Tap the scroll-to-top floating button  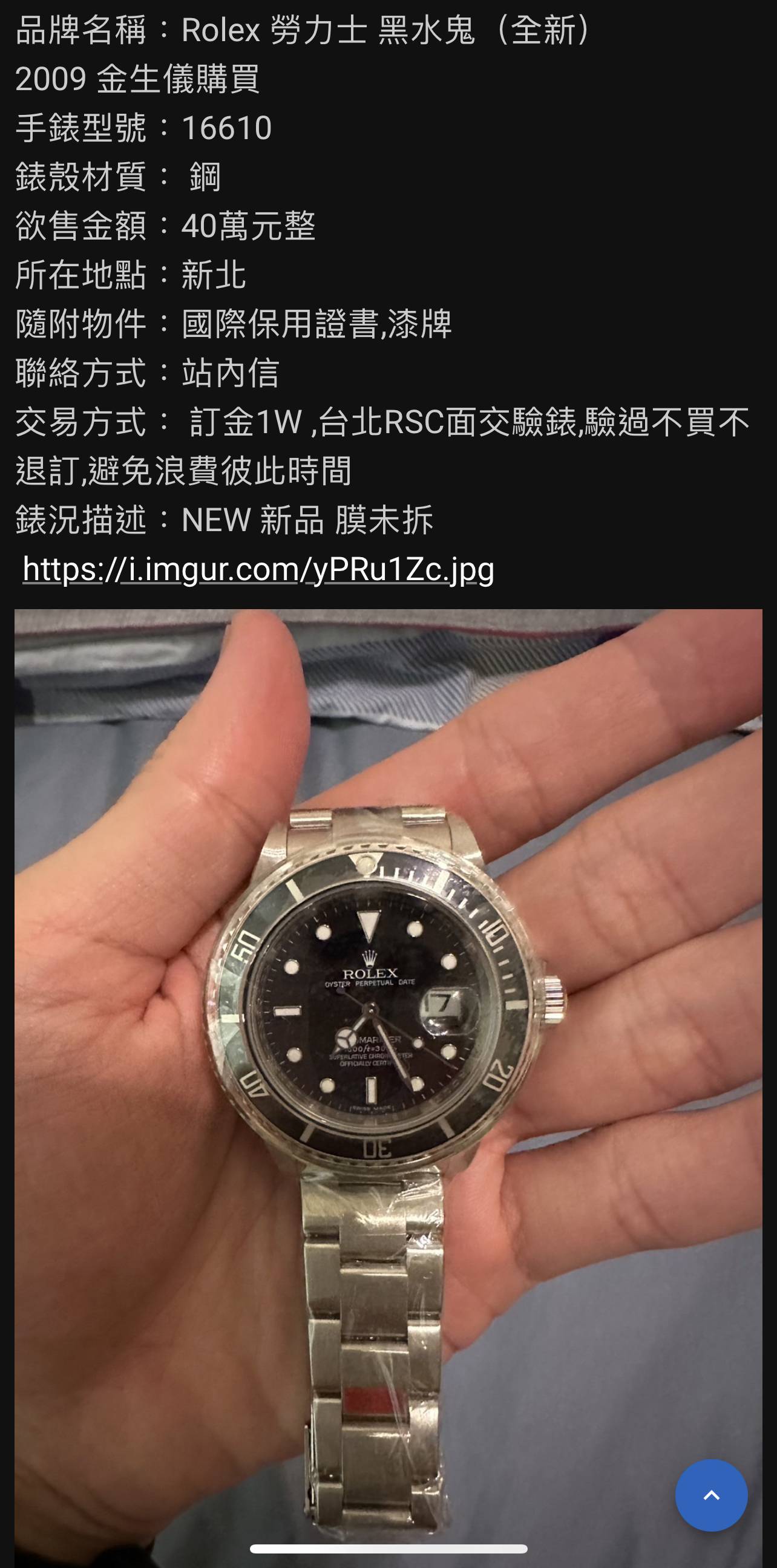tap(710, 1494)
